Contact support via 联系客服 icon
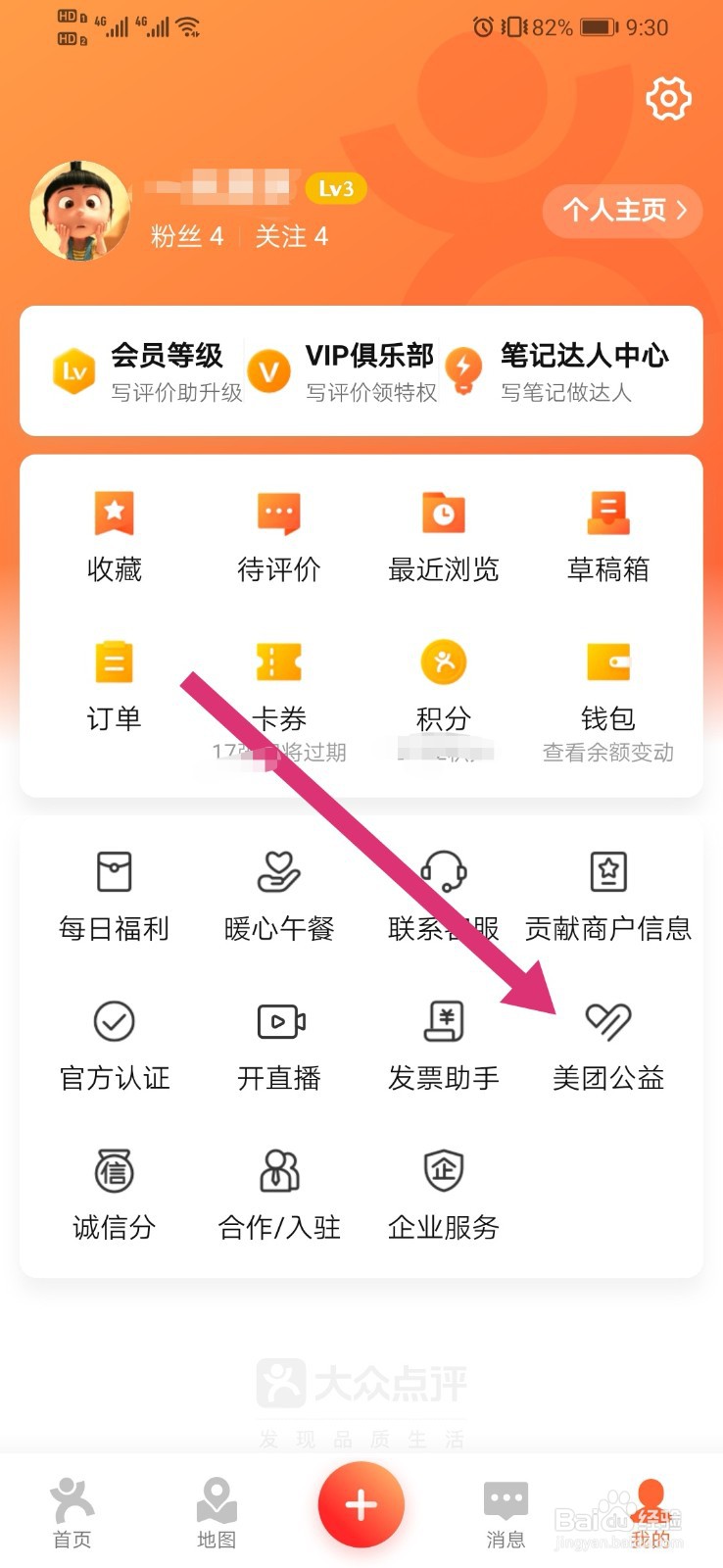This screenshot has width=723, height=1568. click(443, 892)
